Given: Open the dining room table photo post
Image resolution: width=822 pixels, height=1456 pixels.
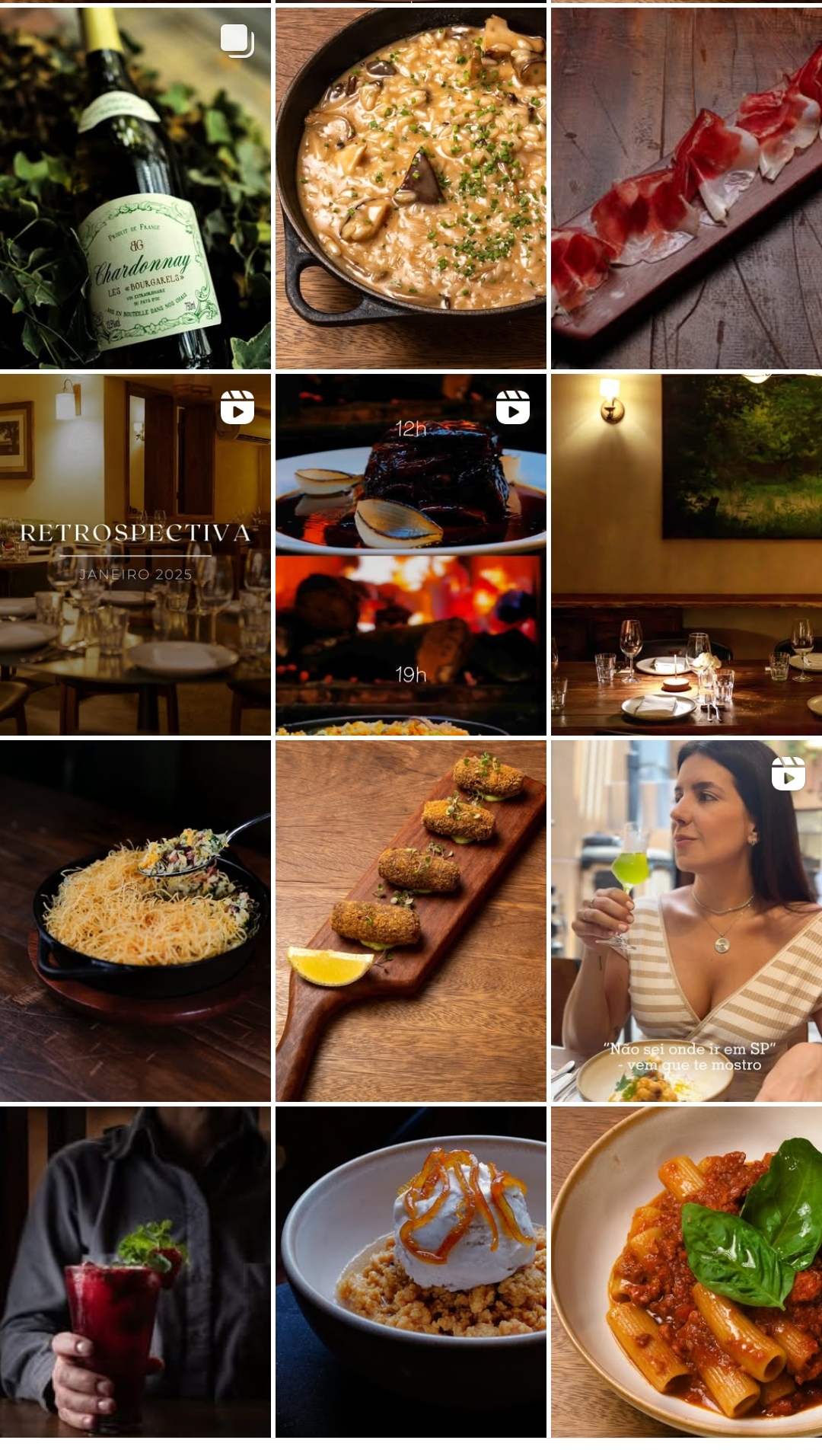Looking at the screenshot, I should coord(686,554).
